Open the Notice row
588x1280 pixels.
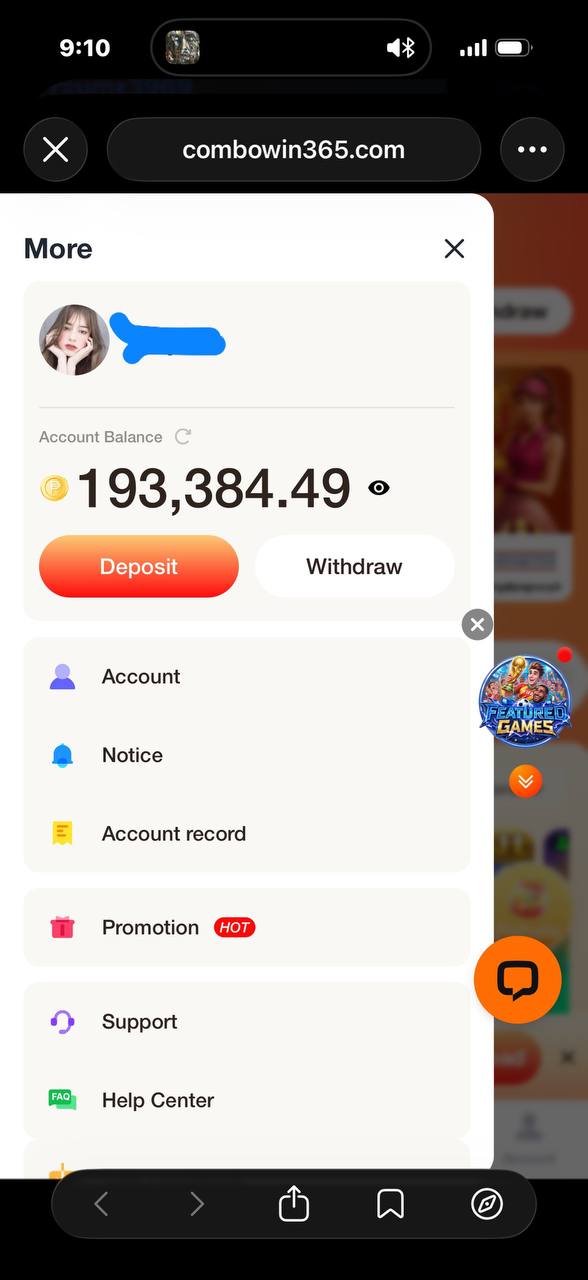click(x=246, y=755)
